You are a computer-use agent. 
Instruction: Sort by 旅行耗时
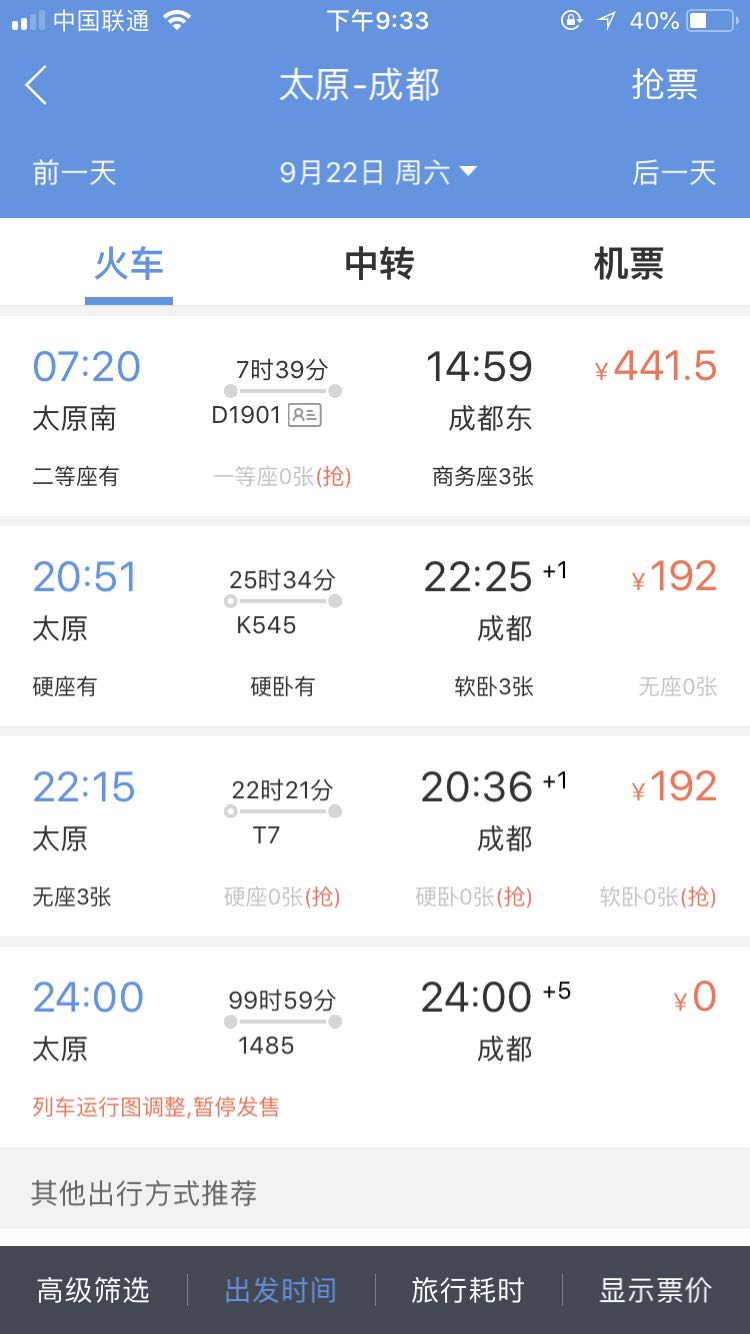tap(468, 1290)
